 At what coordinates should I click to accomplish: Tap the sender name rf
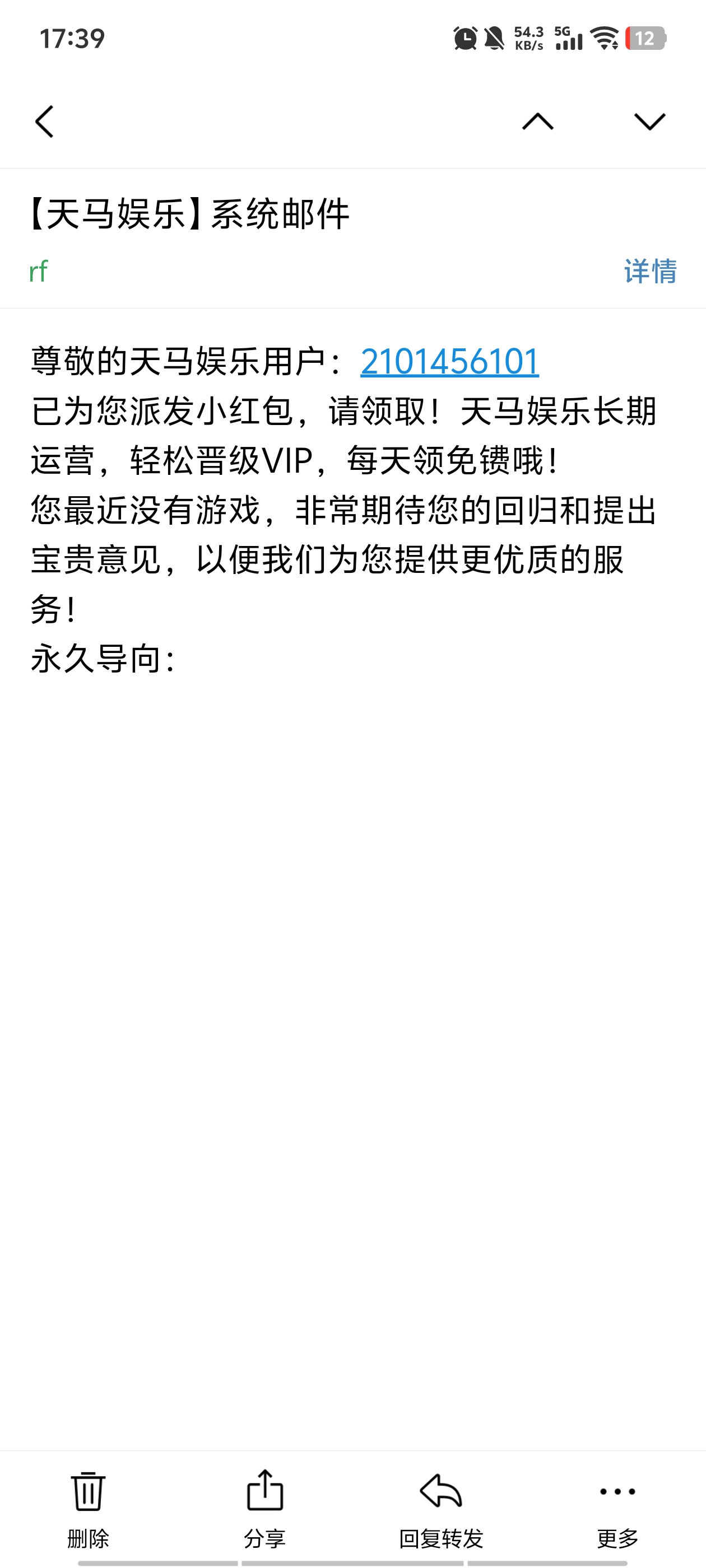tap(38, 272)
